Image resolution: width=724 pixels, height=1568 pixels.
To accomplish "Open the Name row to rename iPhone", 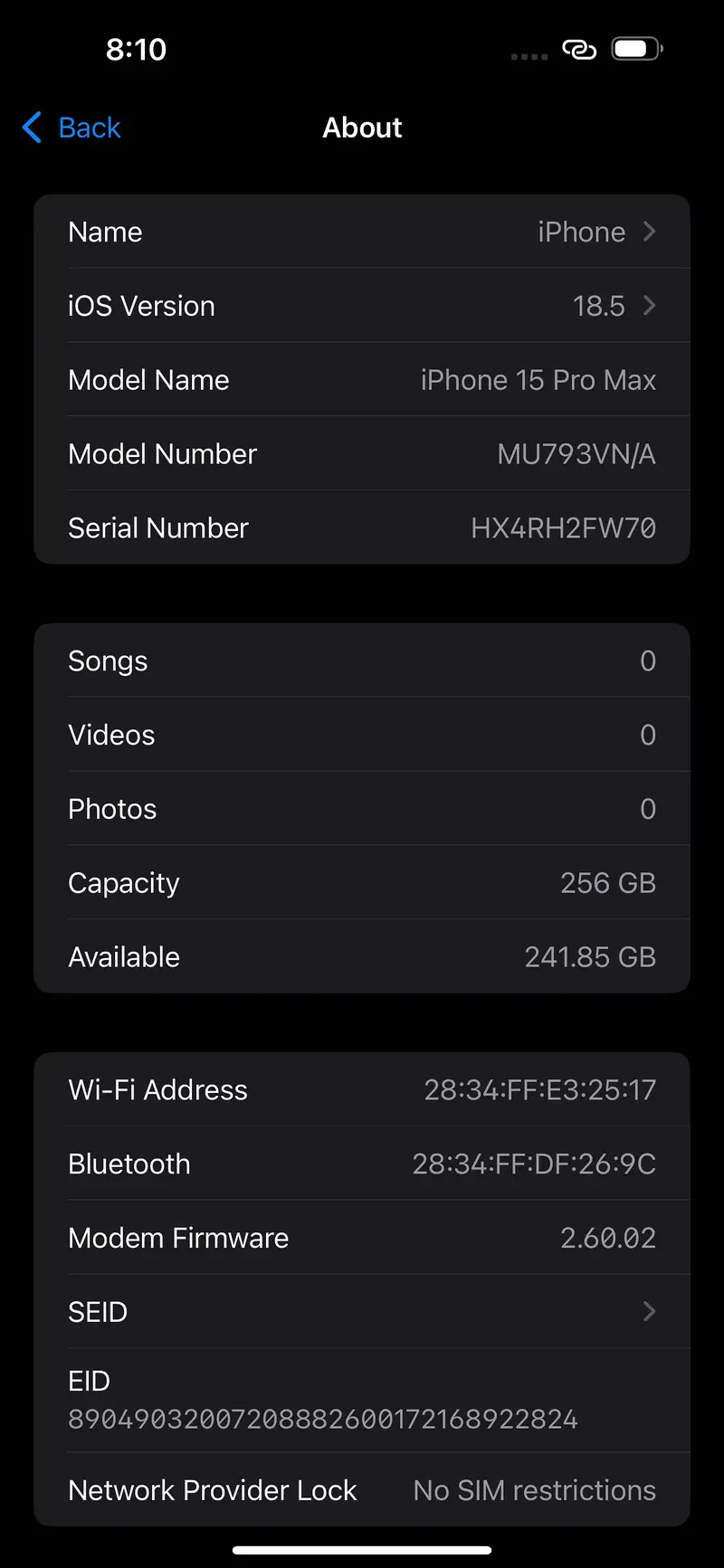I will click(362, 232).
